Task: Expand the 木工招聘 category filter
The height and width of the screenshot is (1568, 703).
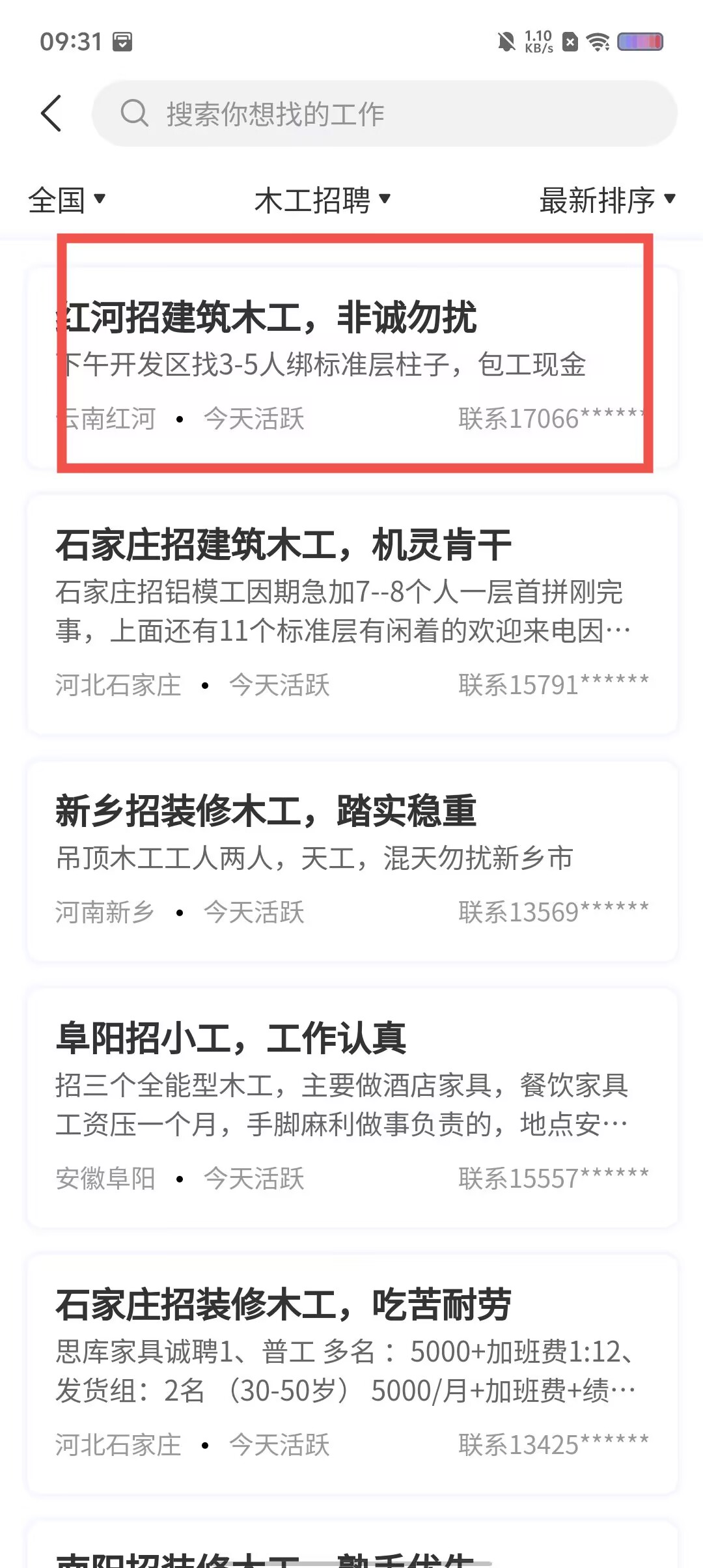Action: tap(322, 200)
